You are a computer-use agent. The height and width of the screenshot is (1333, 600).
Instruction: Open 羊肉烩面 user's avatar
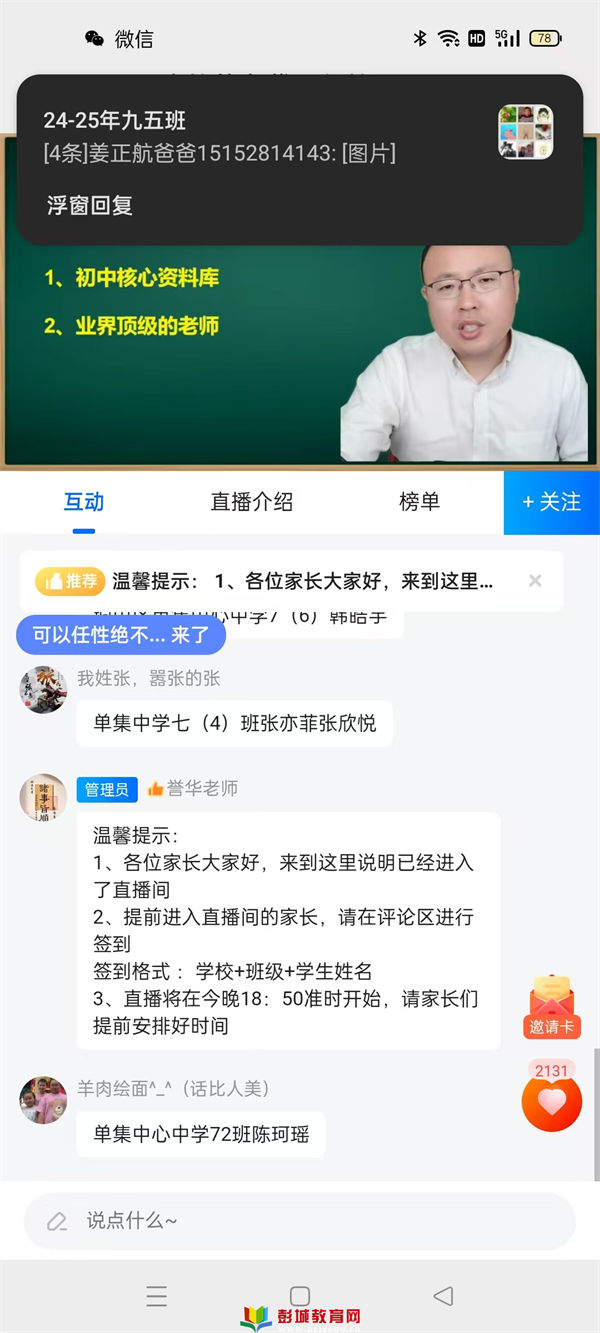tap(44, 1100)
